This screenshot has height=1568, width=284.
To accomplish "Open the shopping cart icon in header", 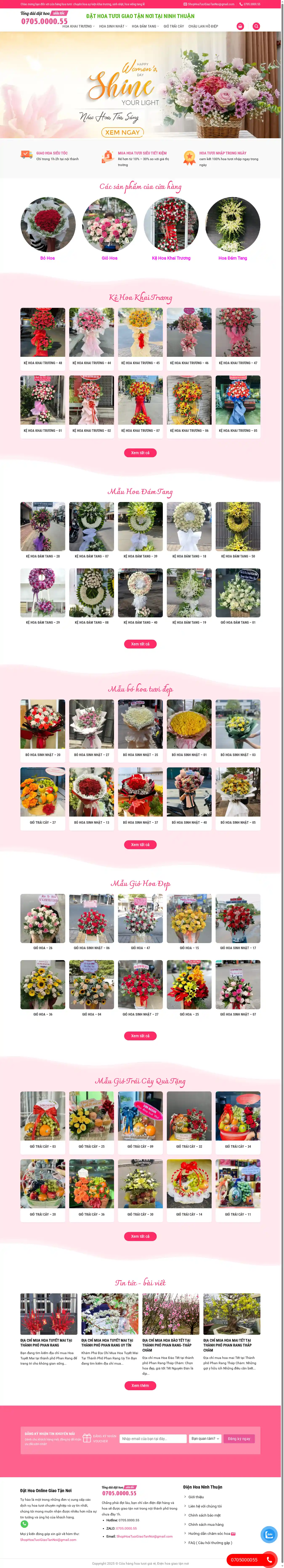I will pos(240,26).
